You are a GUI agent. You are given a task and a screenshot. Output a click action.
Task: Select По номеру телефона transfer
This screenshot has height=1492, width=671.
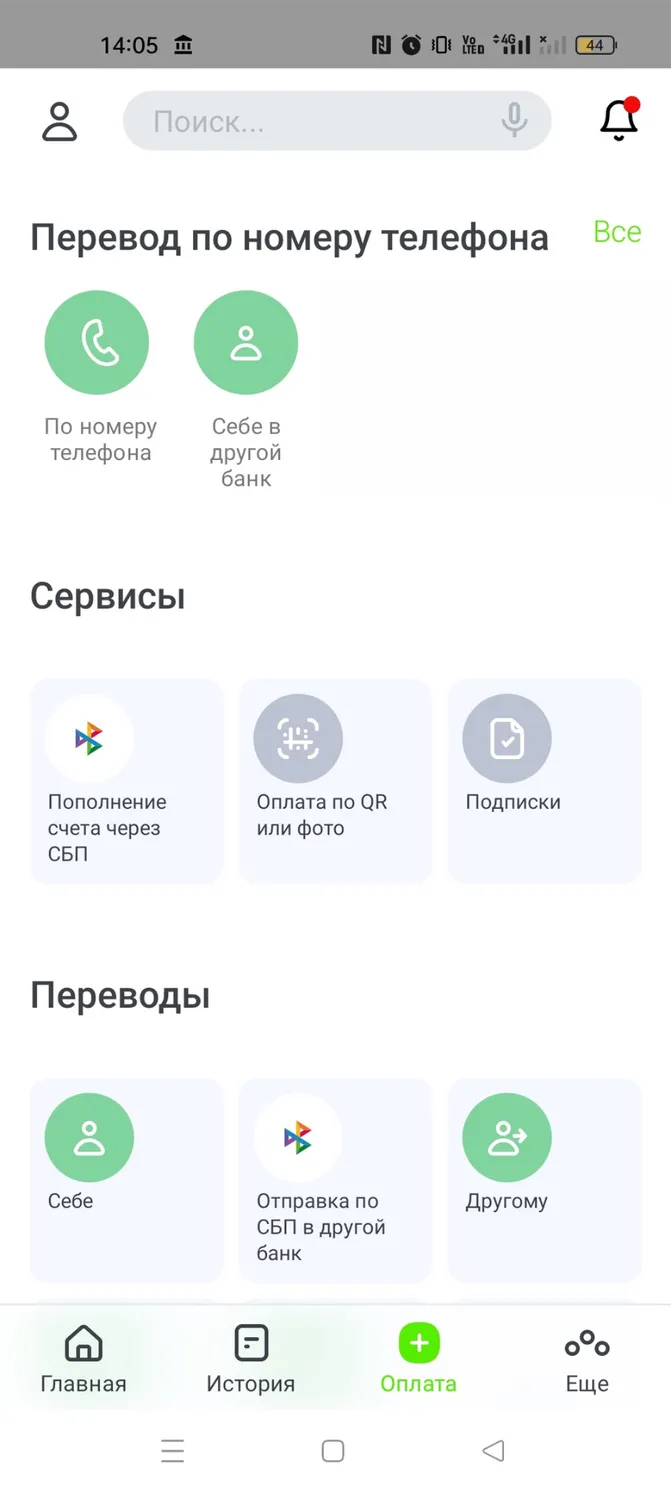coord(99,378)
